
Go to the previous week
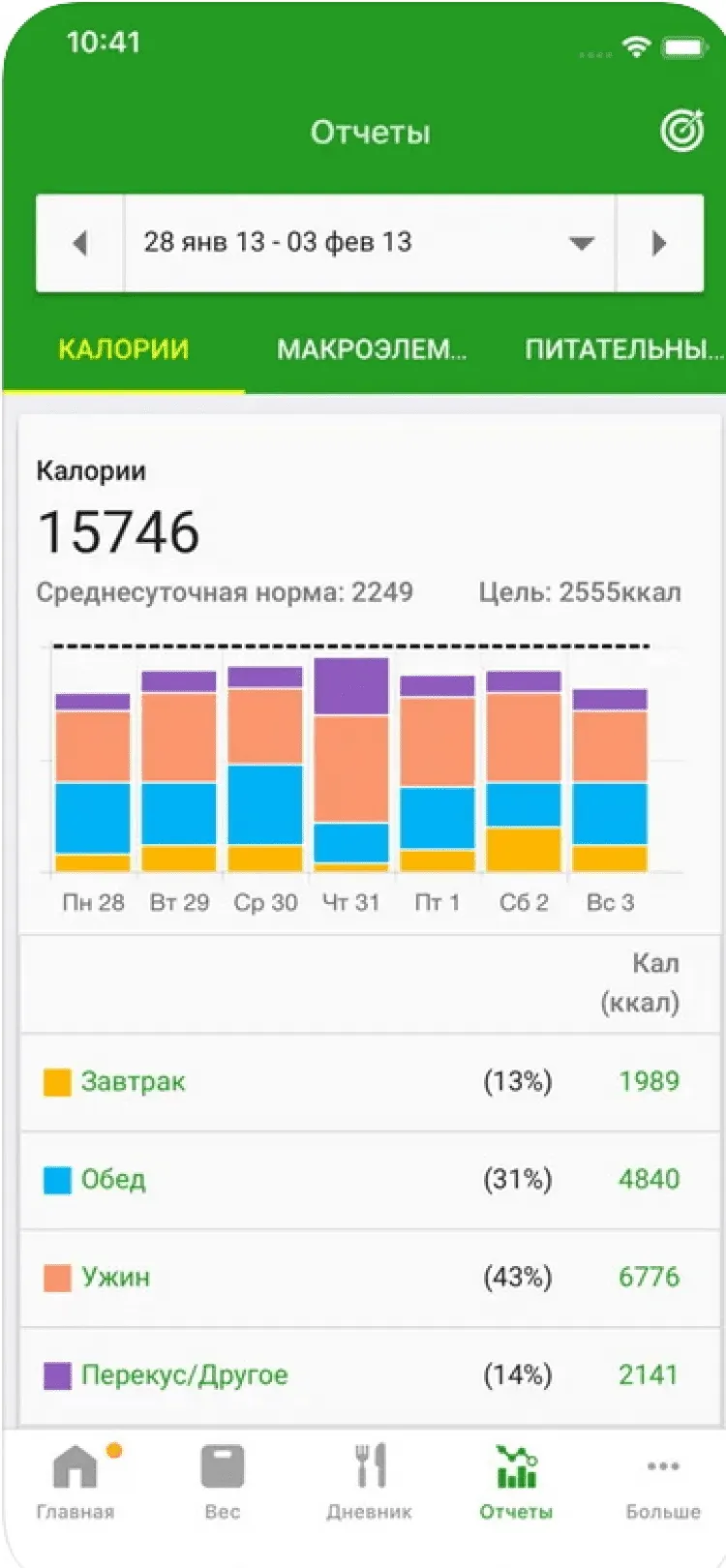[x=80, y=243]
